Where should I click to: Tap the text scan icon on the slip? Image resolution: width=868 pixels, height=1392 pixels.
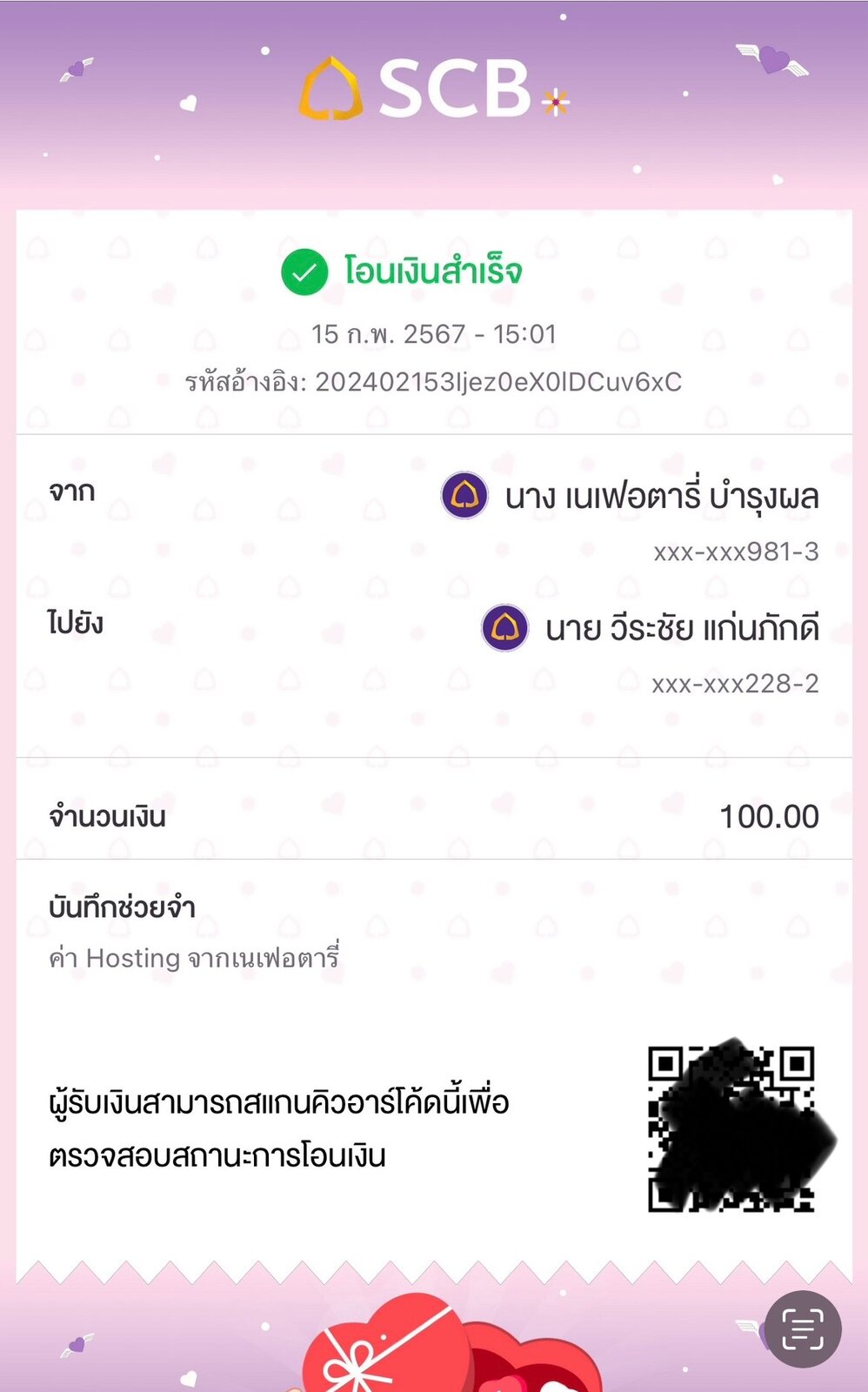click(x=802, y=1328)
